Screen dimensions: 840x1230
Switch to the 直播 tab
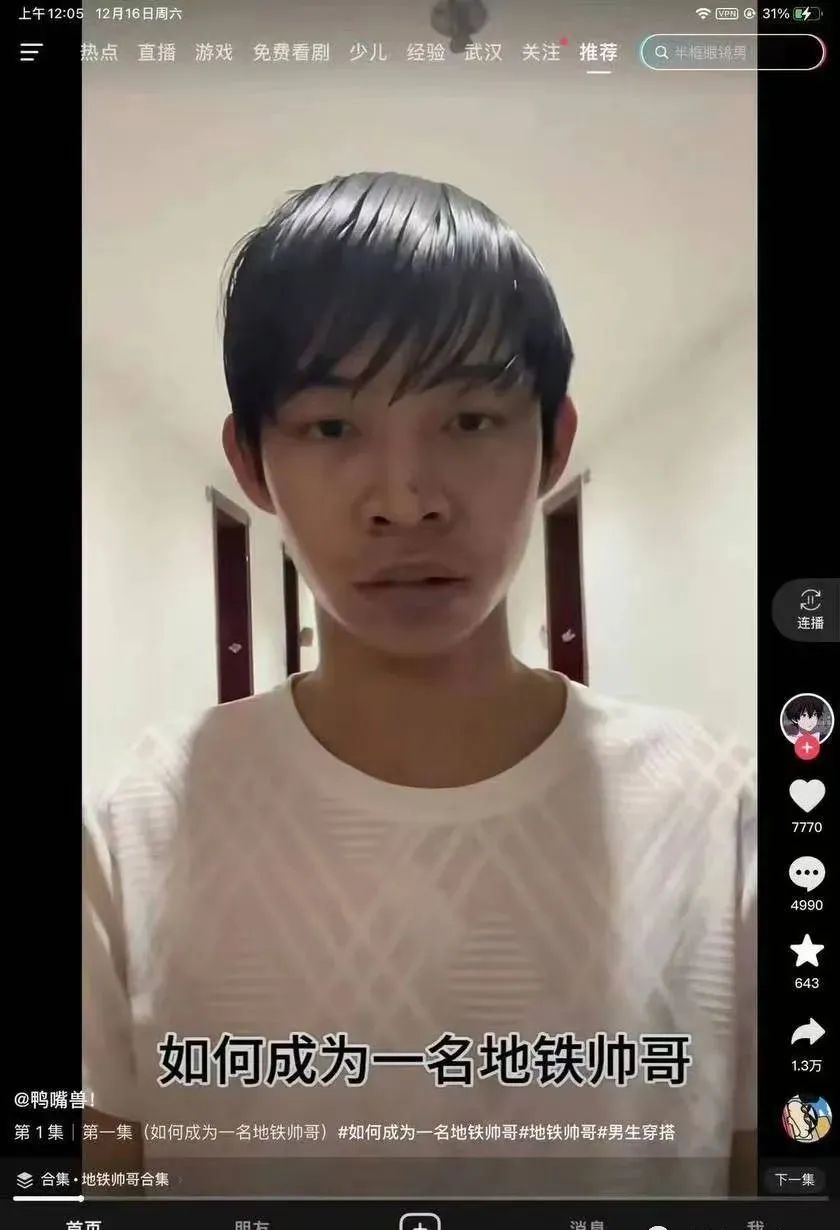157,52
